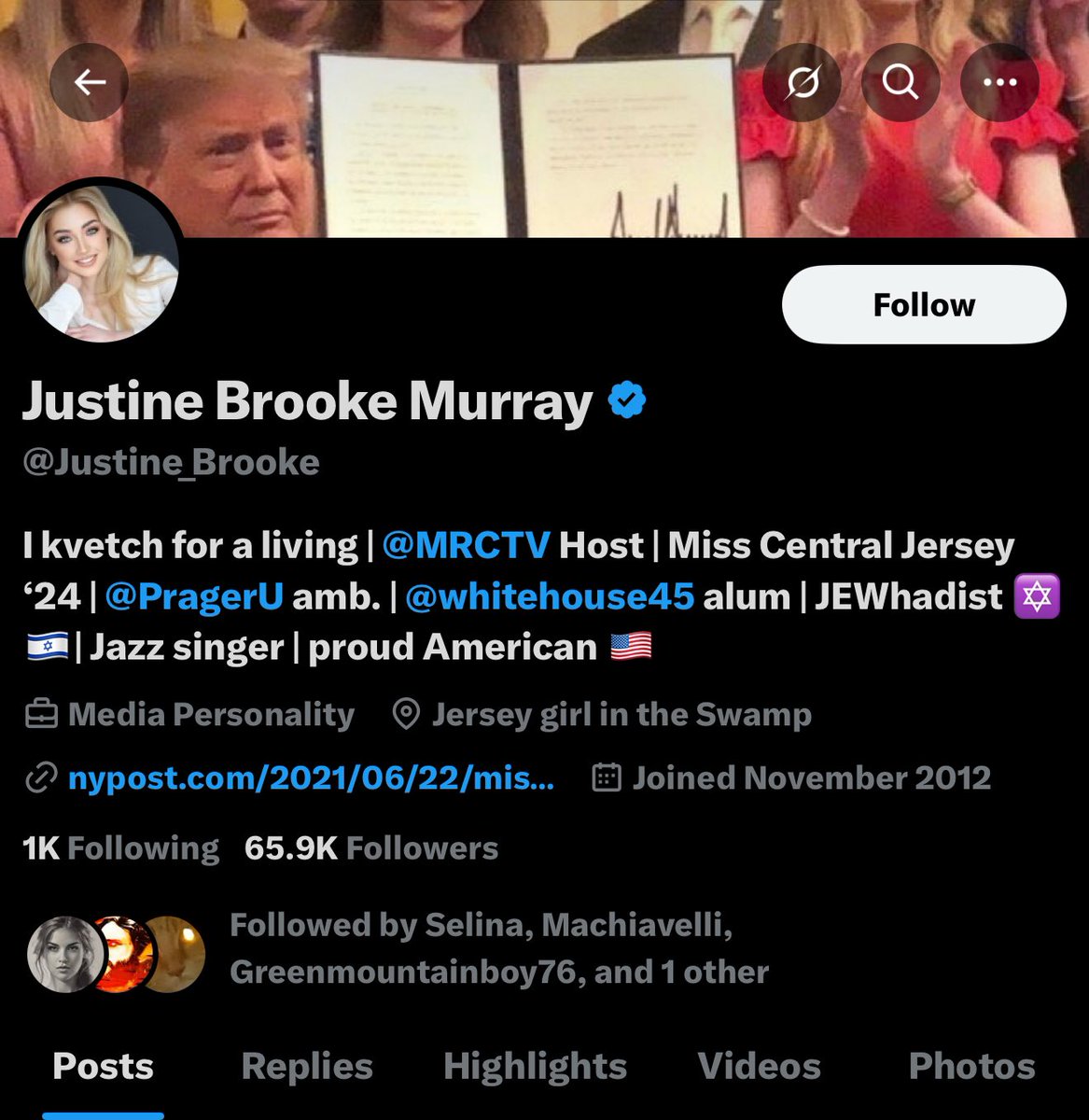
Task: Switch to the Videos tab
Action: [759, 1066]
